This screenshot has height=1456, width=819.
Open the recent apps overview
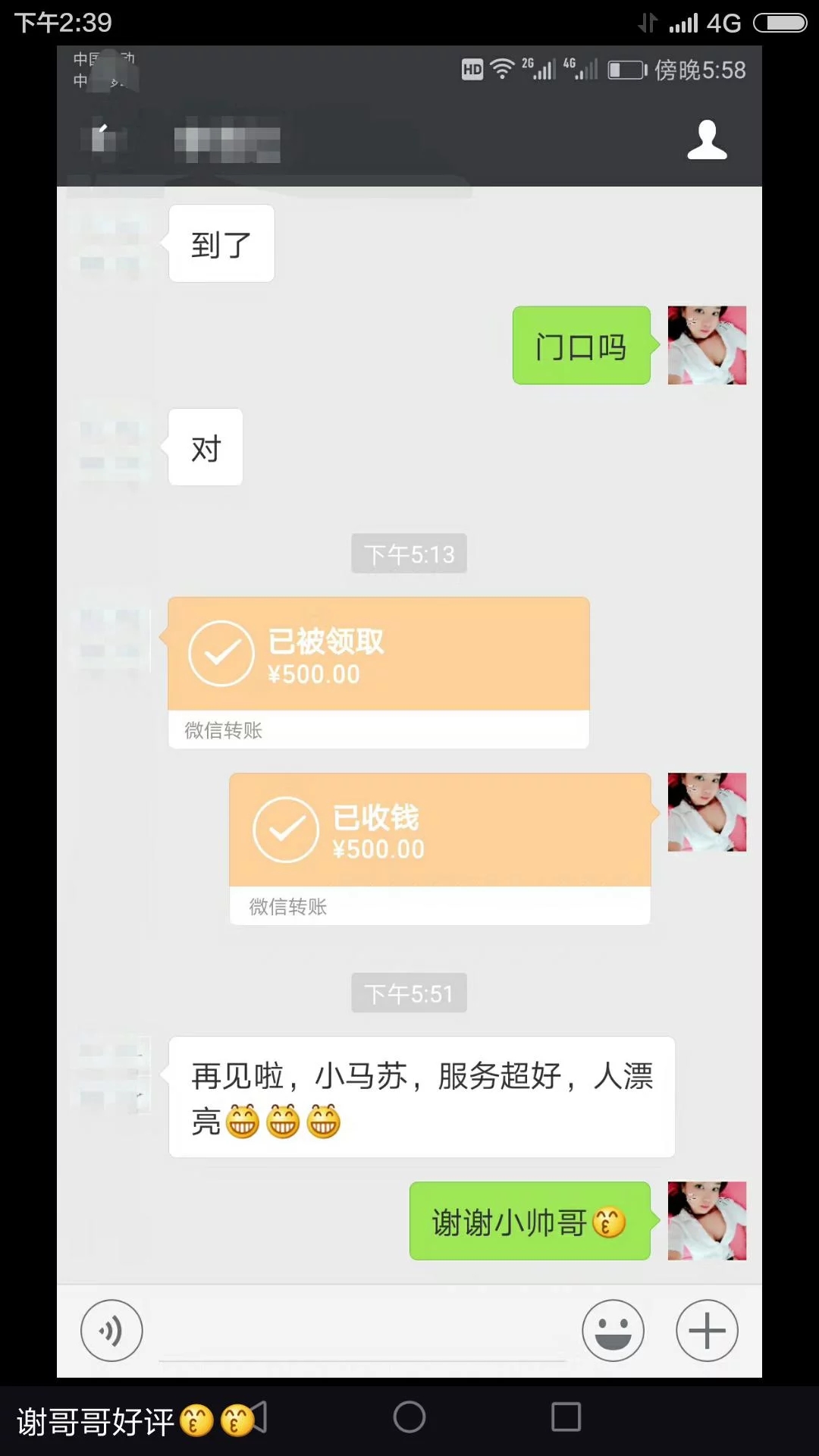[566, 1417]
